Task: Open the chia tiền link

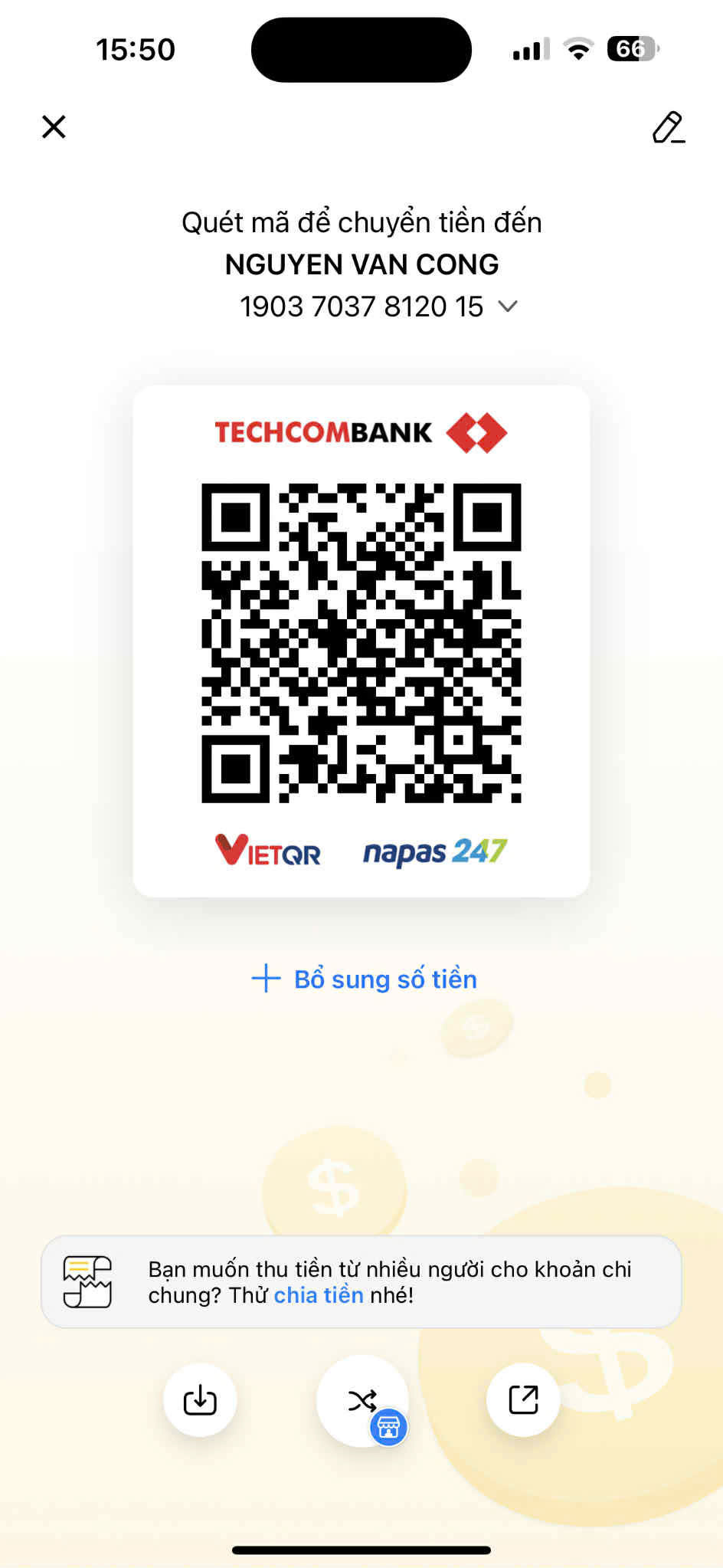Action: tap(319, 1295)
